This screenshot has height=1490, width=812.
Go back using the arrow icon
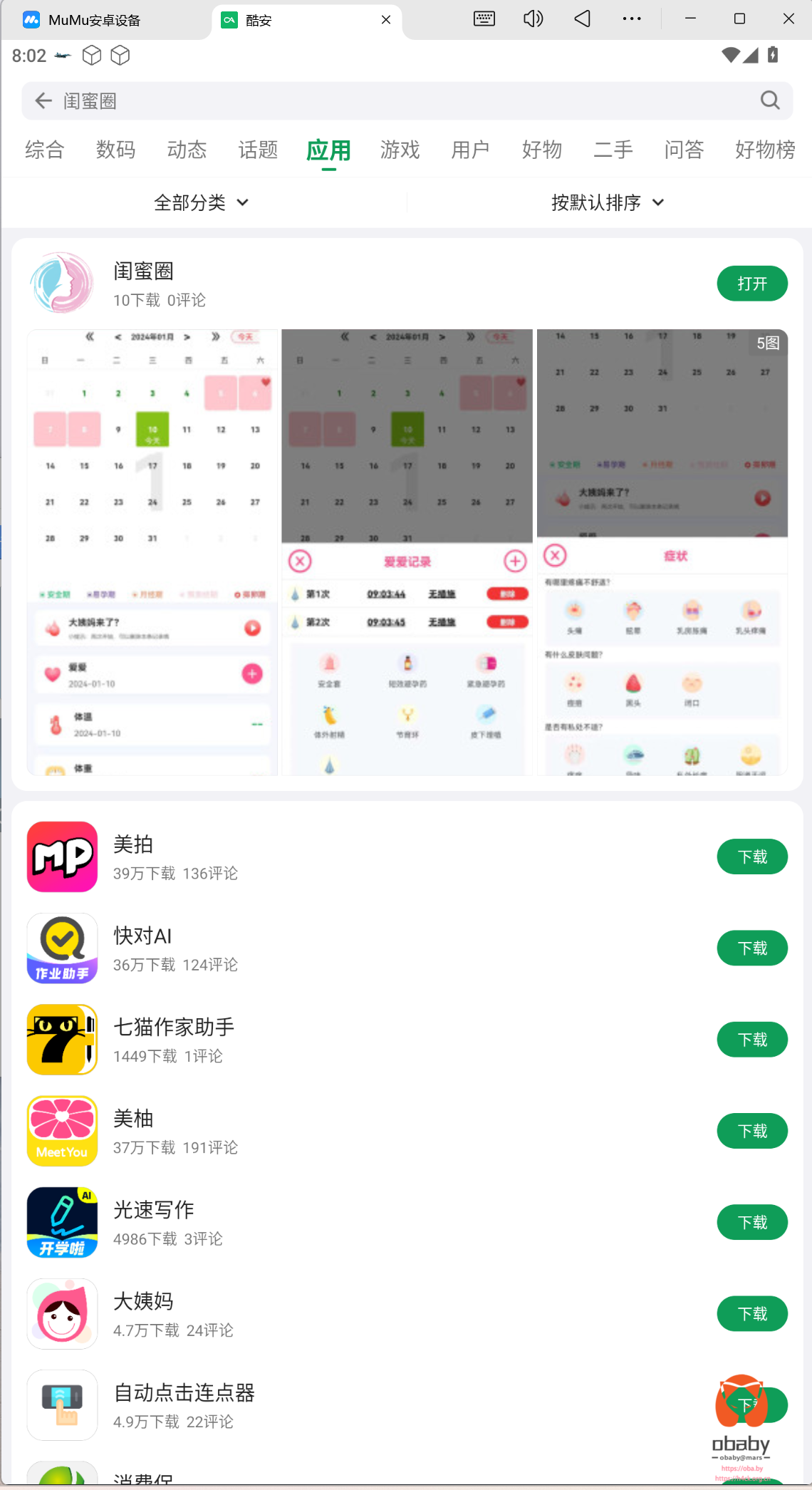tap(43, 100)
